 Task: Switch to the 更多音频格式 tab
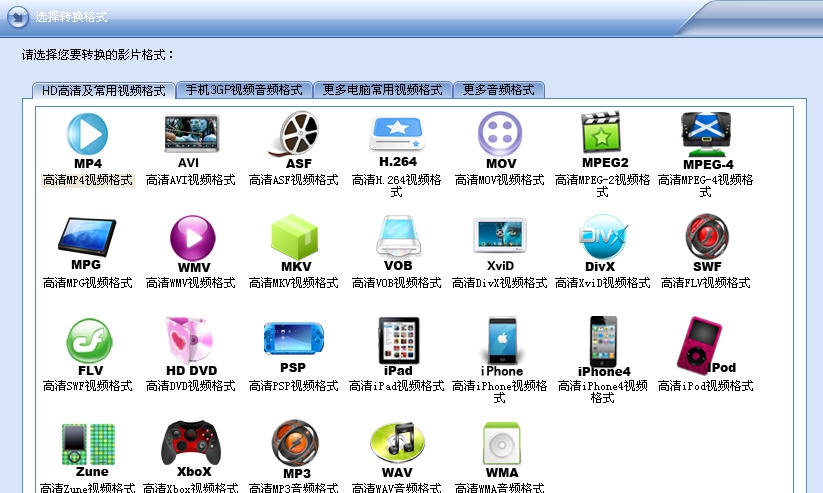499,90
